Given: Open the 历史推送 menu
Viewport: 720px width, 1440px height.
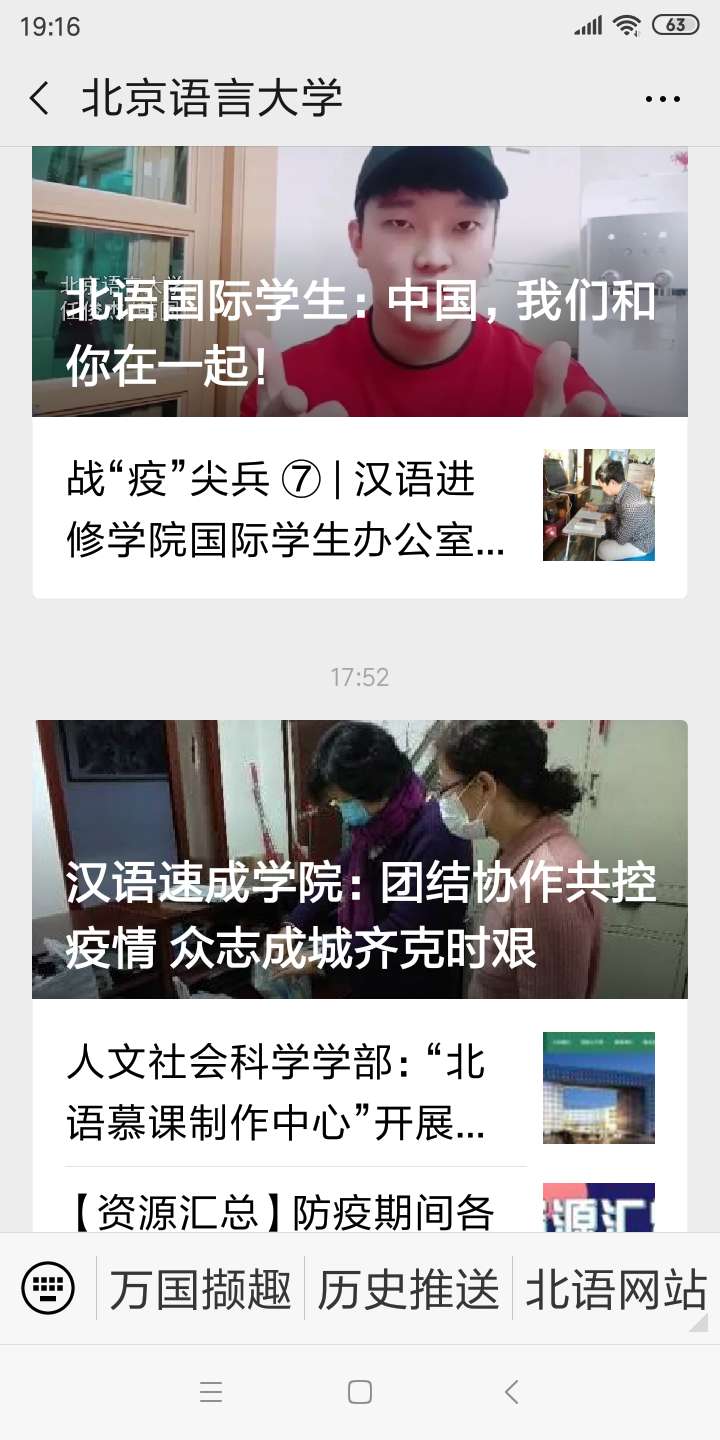Looking at the screenshot, I should (x=408, y=1288).
